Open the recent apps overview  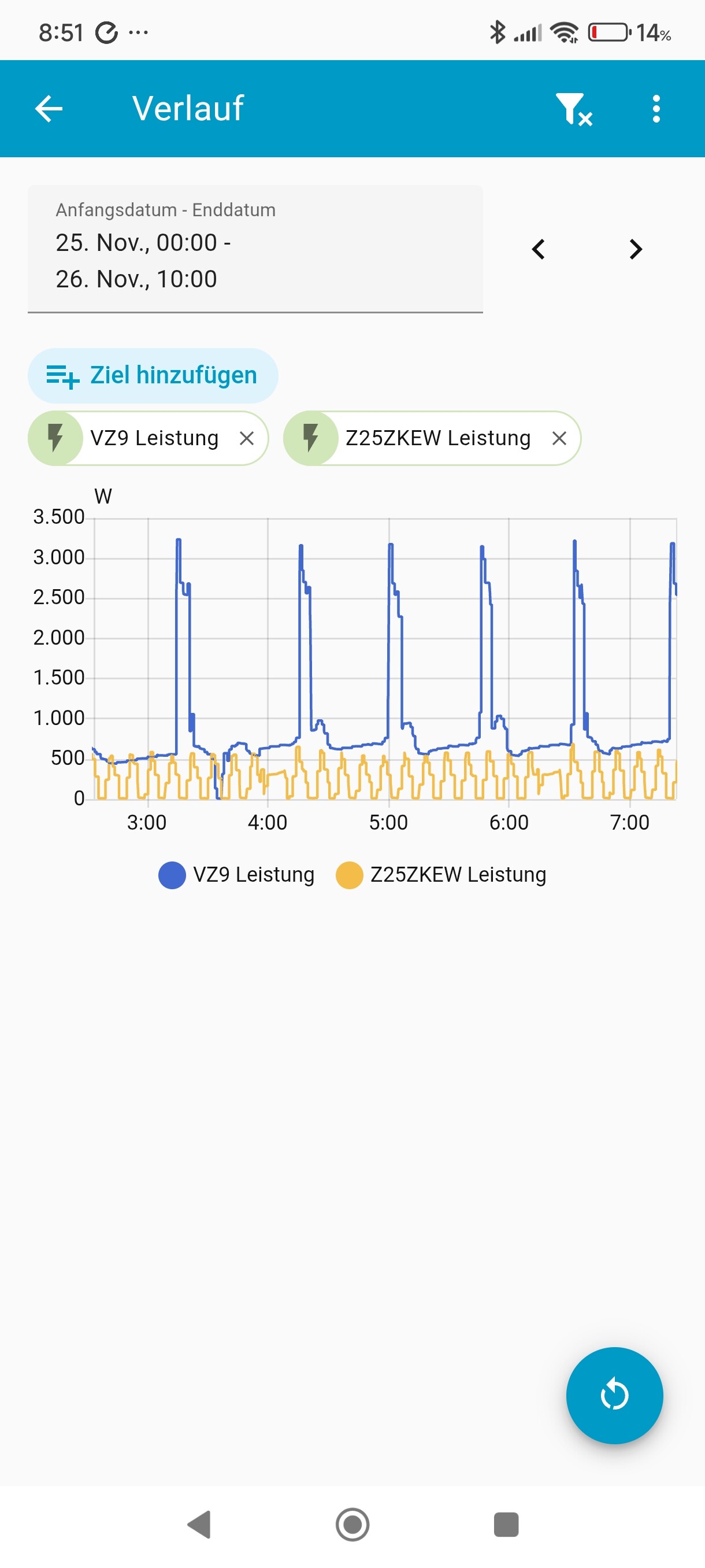506,1525
